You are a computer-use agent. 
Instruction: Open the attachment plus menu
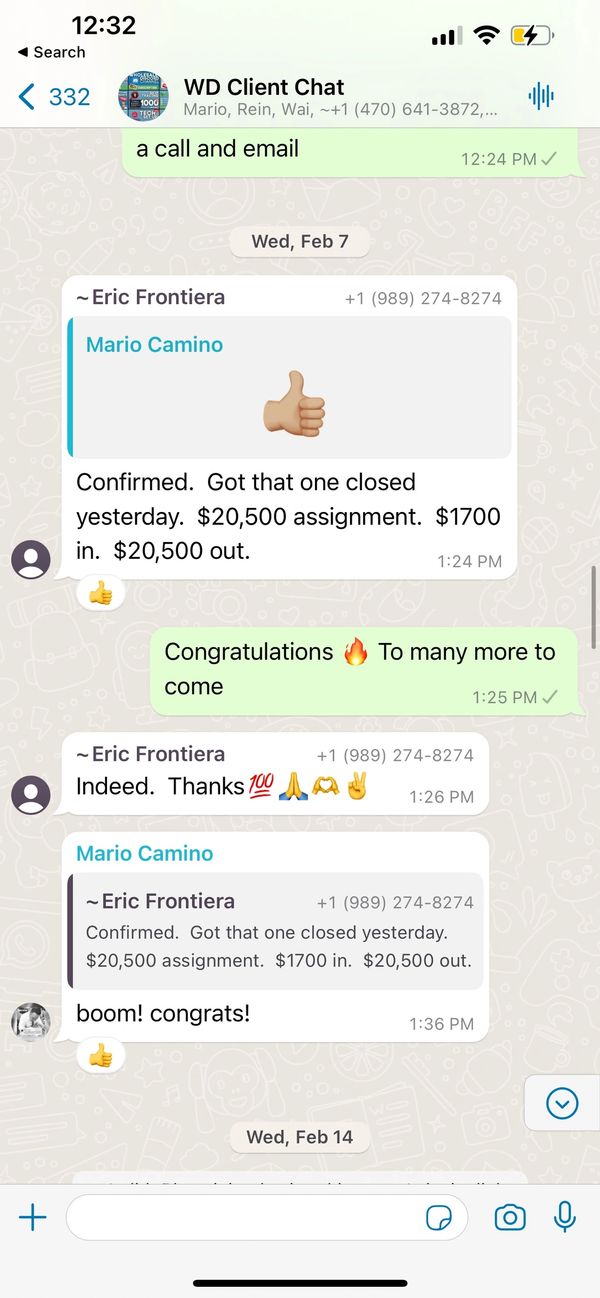point(33,1217)
